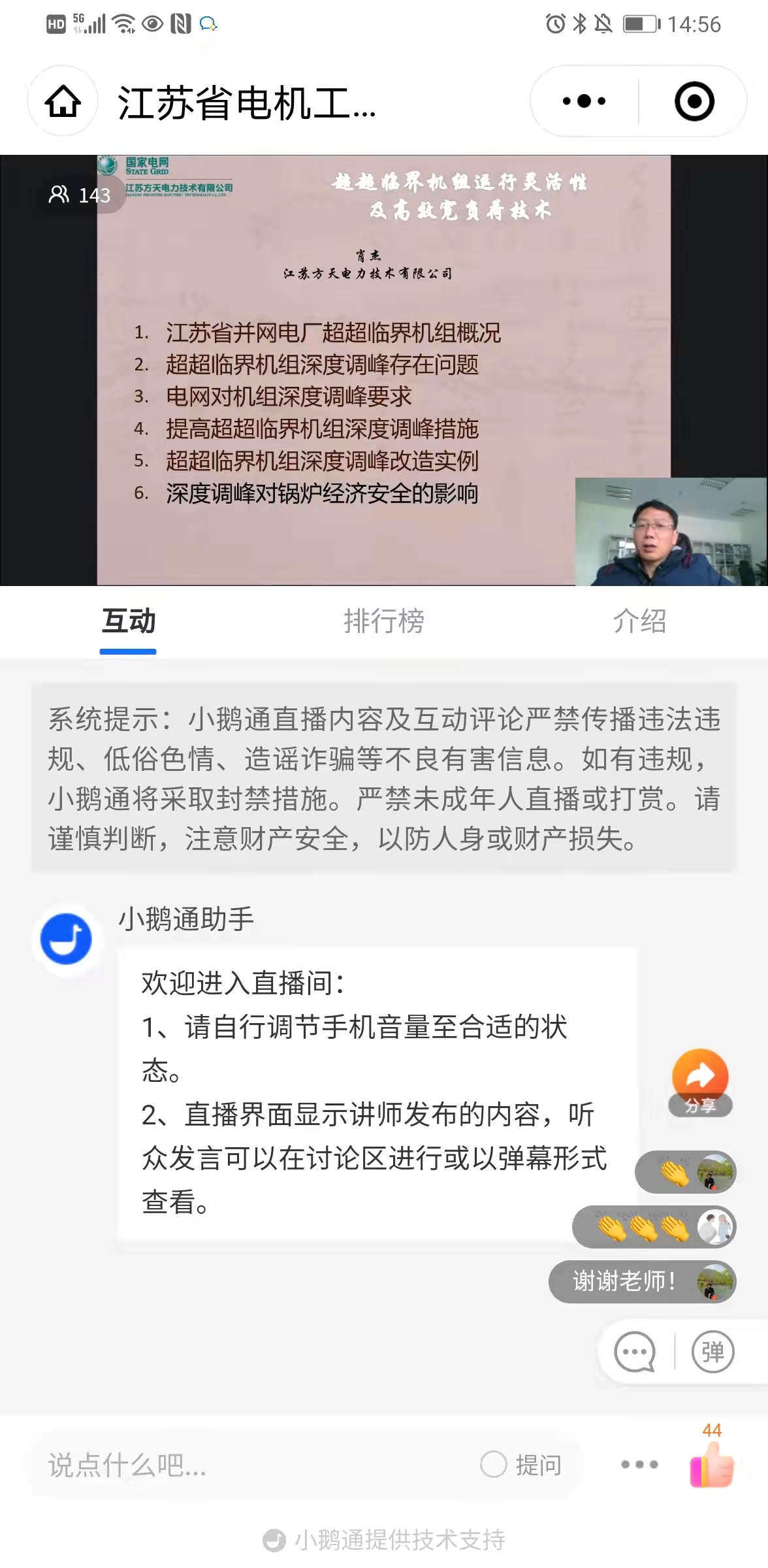The image size is (768, 1568).
Task: Go to the mini program home page
Action: click(63, 102)
